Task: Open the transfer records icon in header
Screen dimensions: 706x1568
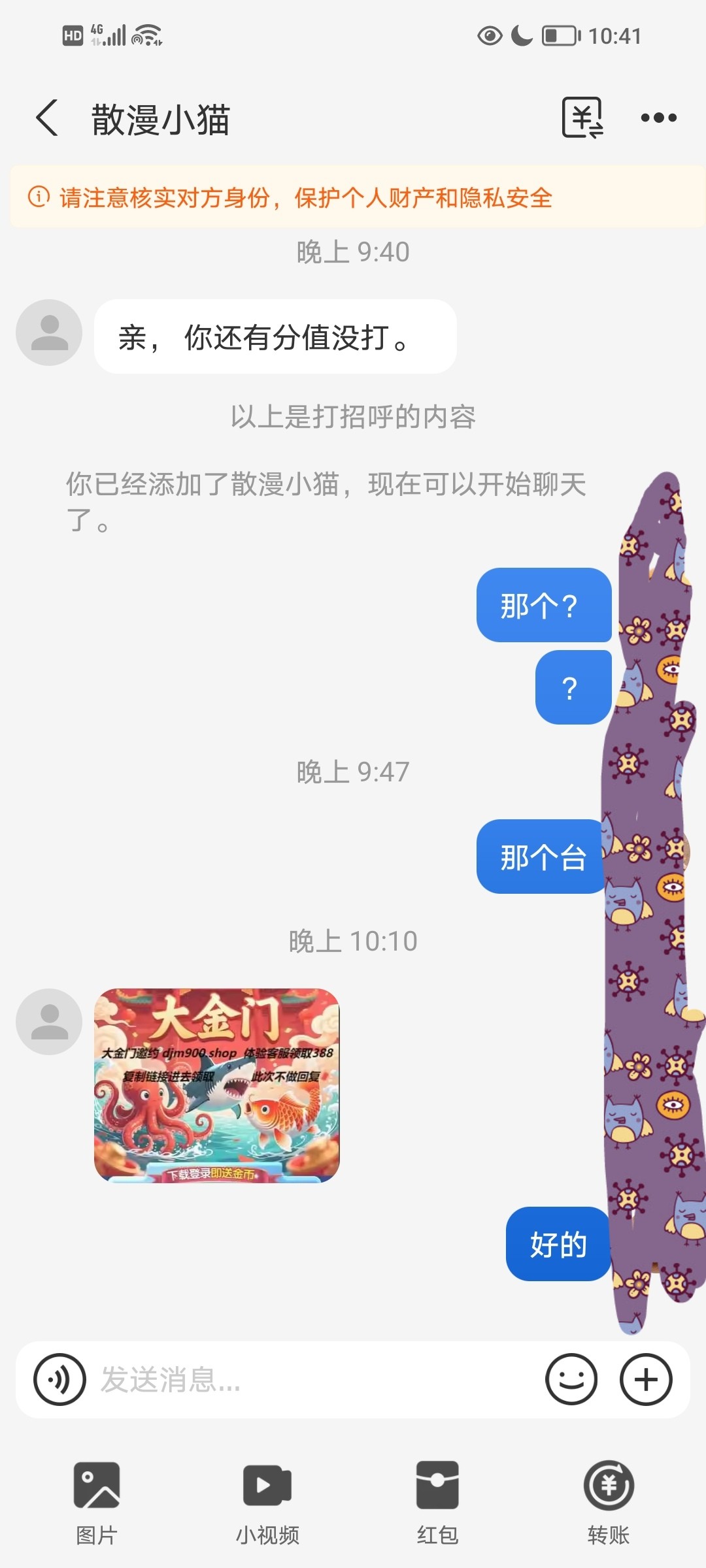Action: (582, 118)
